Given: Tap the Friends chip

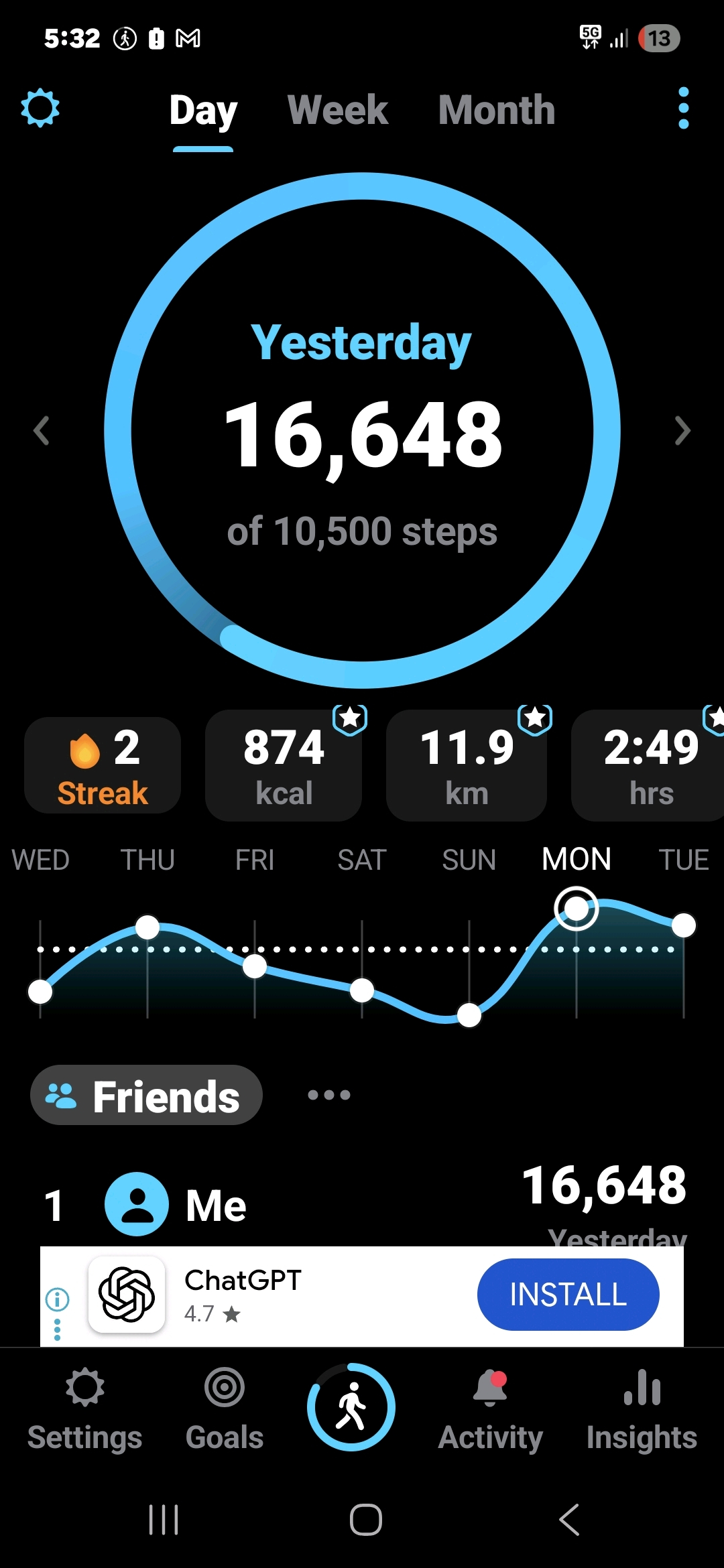Looking at the screenshot, I should (146, 1096).
